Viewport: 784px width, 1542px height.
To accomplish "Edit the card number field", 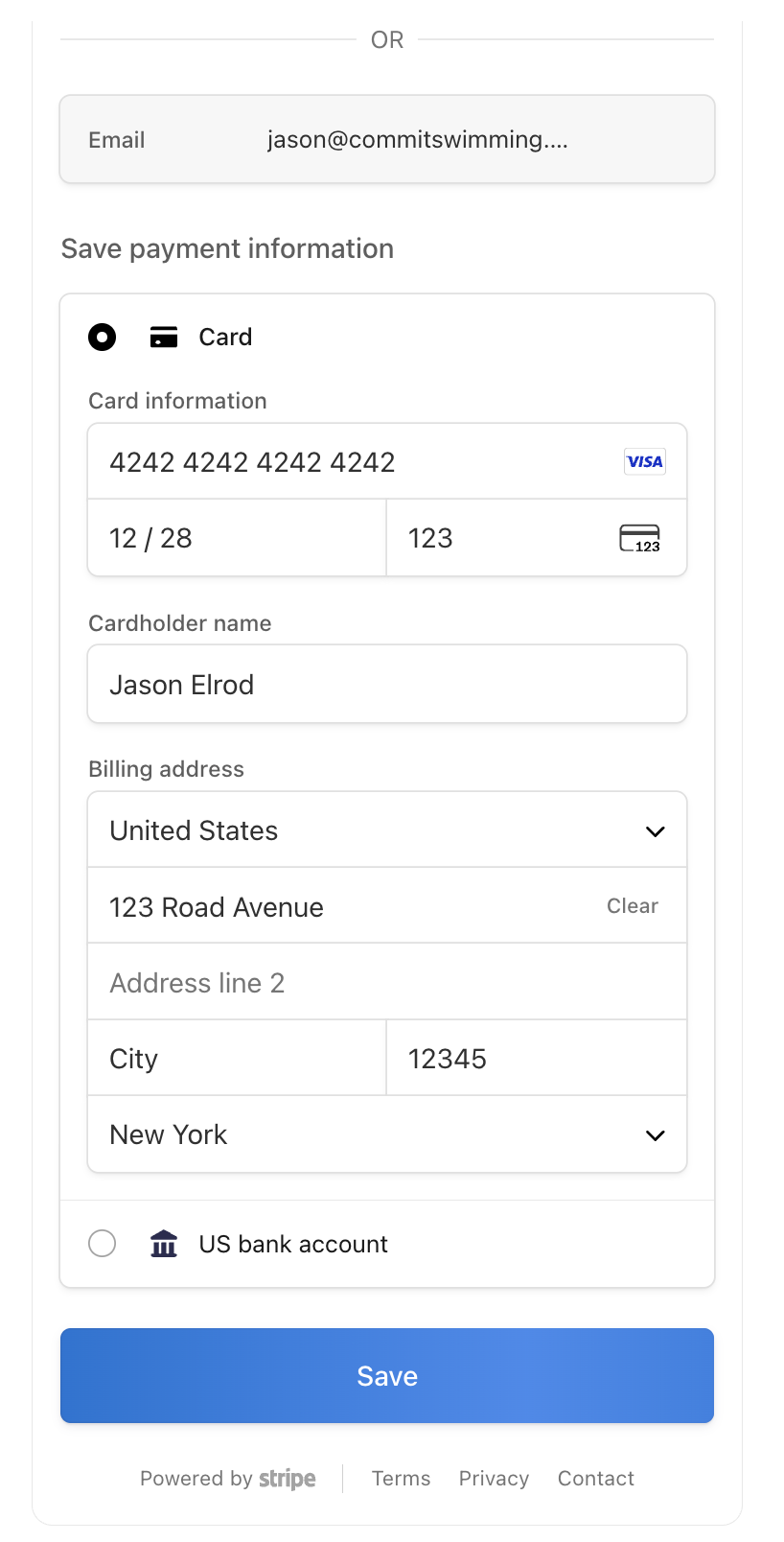I will (355, 462).
